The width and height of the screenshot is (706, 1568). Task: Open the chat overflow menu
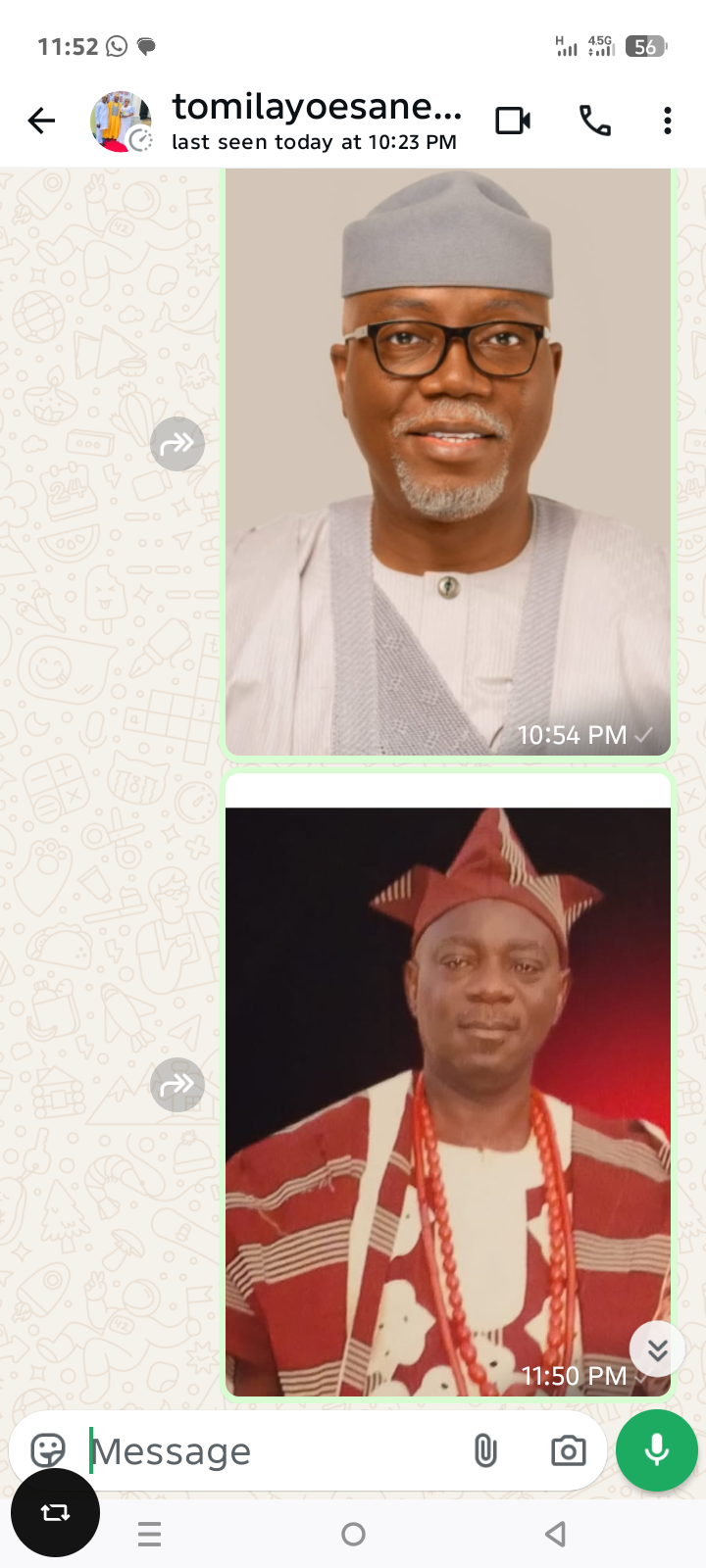(x=667, y=121)
